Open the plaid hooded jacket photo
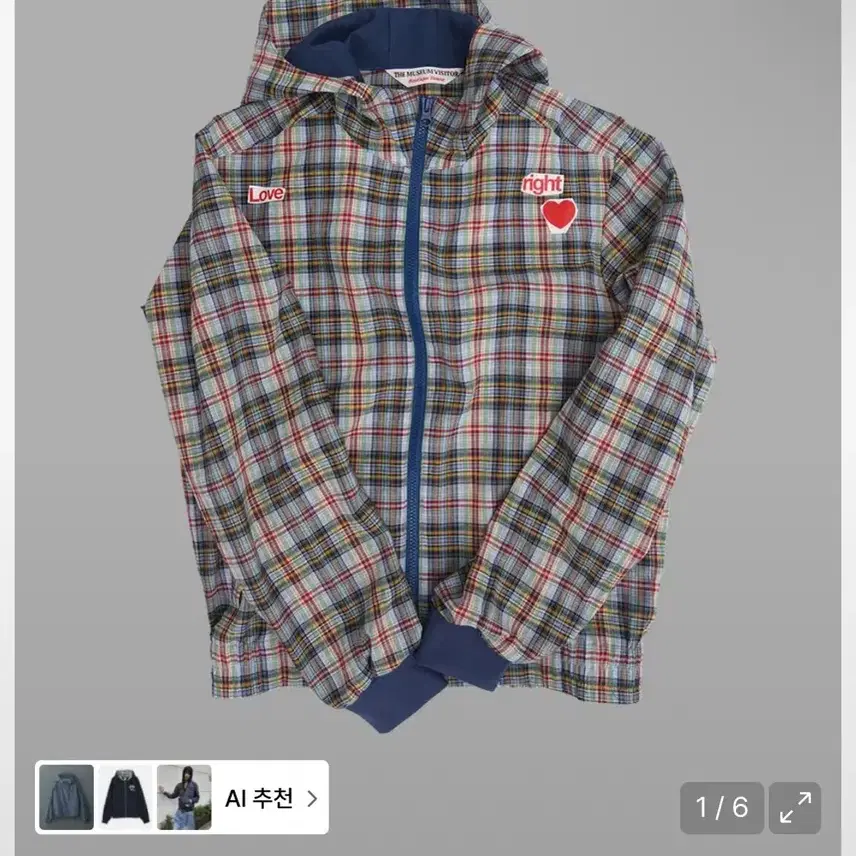The image size is (856, 856). pyautogui.click(x=428, y=380)
